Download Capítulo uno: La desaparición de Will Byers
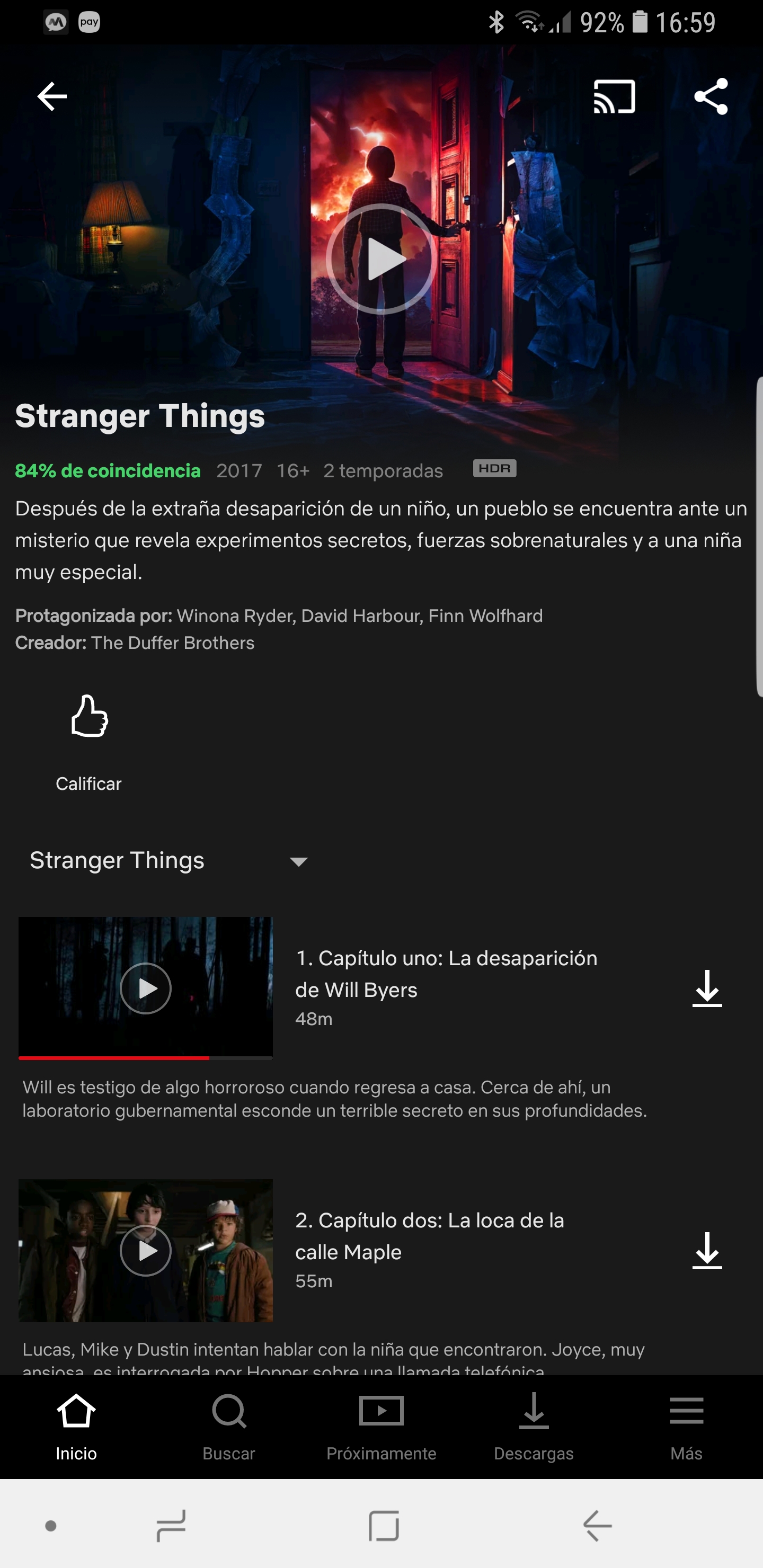763x1568 pixels. point(707,988)
